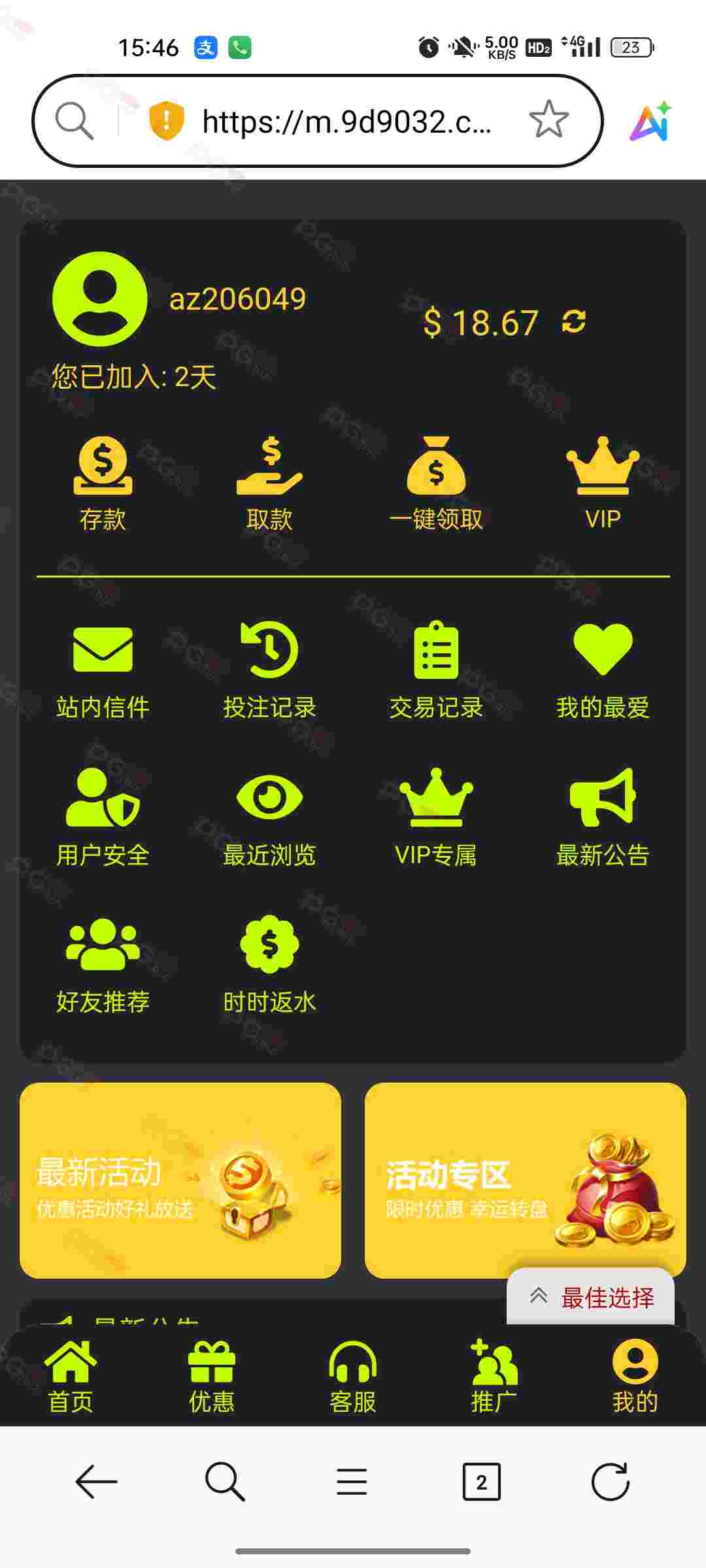The height and width of the screenshot is (1568, 706).
Task: Expand the 最佳选择 floating tab
Action: pyautogui.click(x=590, y=1297)
